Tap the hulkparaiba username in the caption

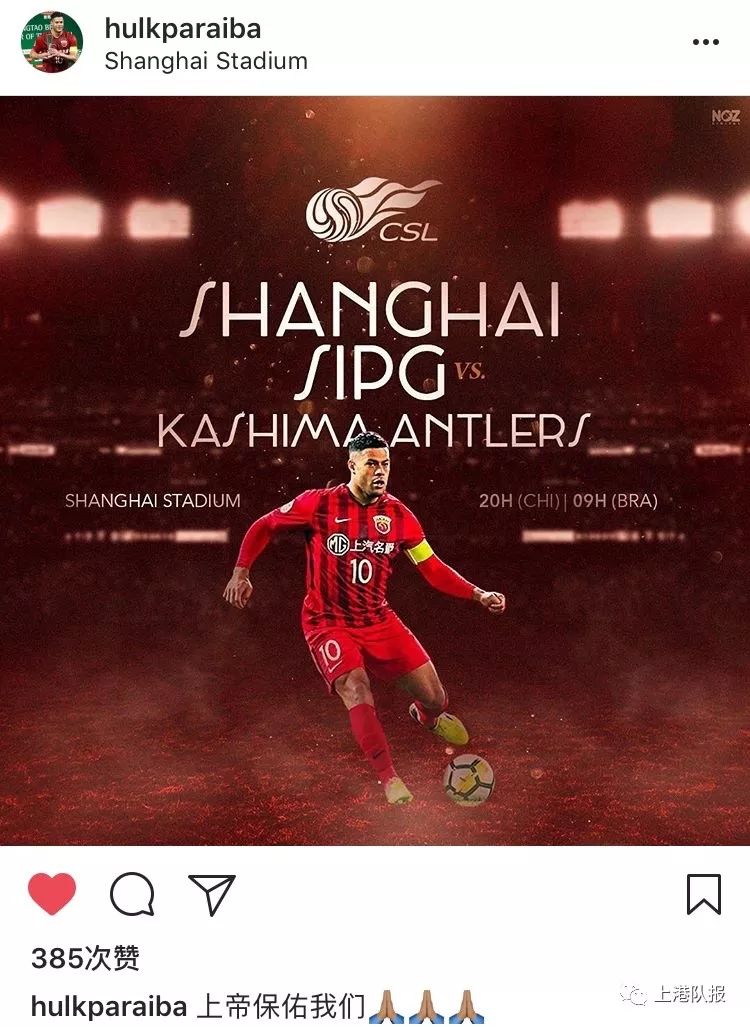point(107,1005)
